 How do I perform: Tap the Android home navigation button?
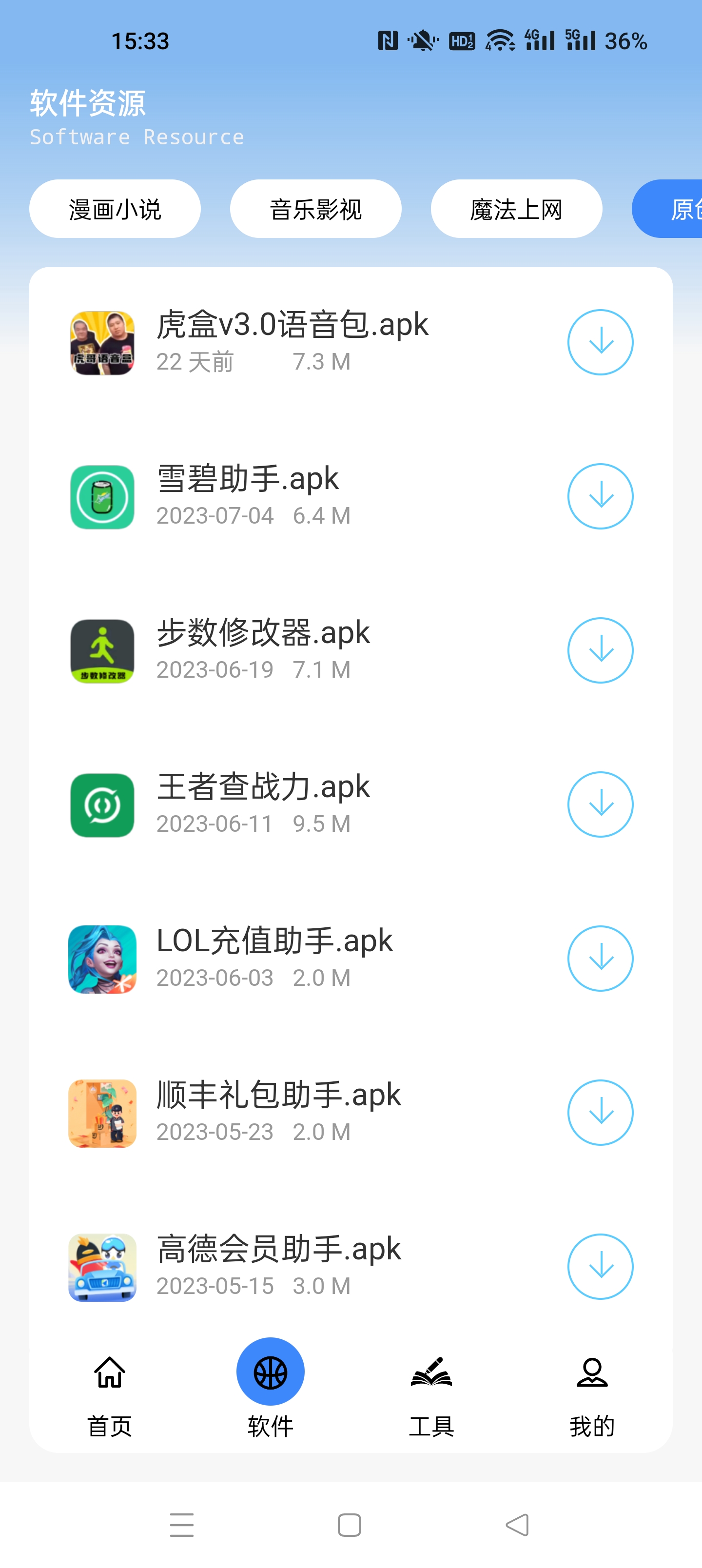349,1524
